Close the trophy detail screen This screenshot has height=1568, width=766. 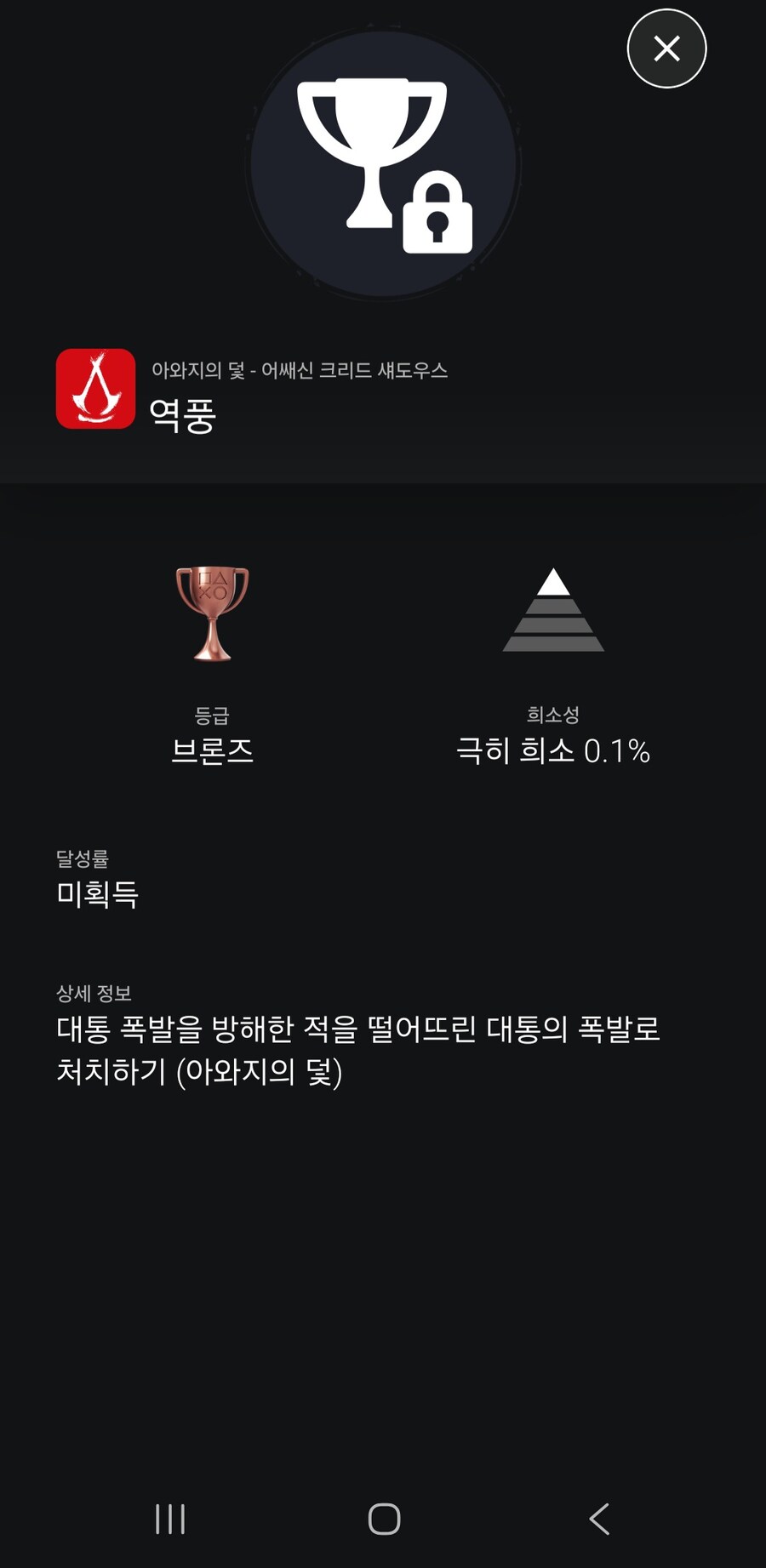[x=666, y=48]
